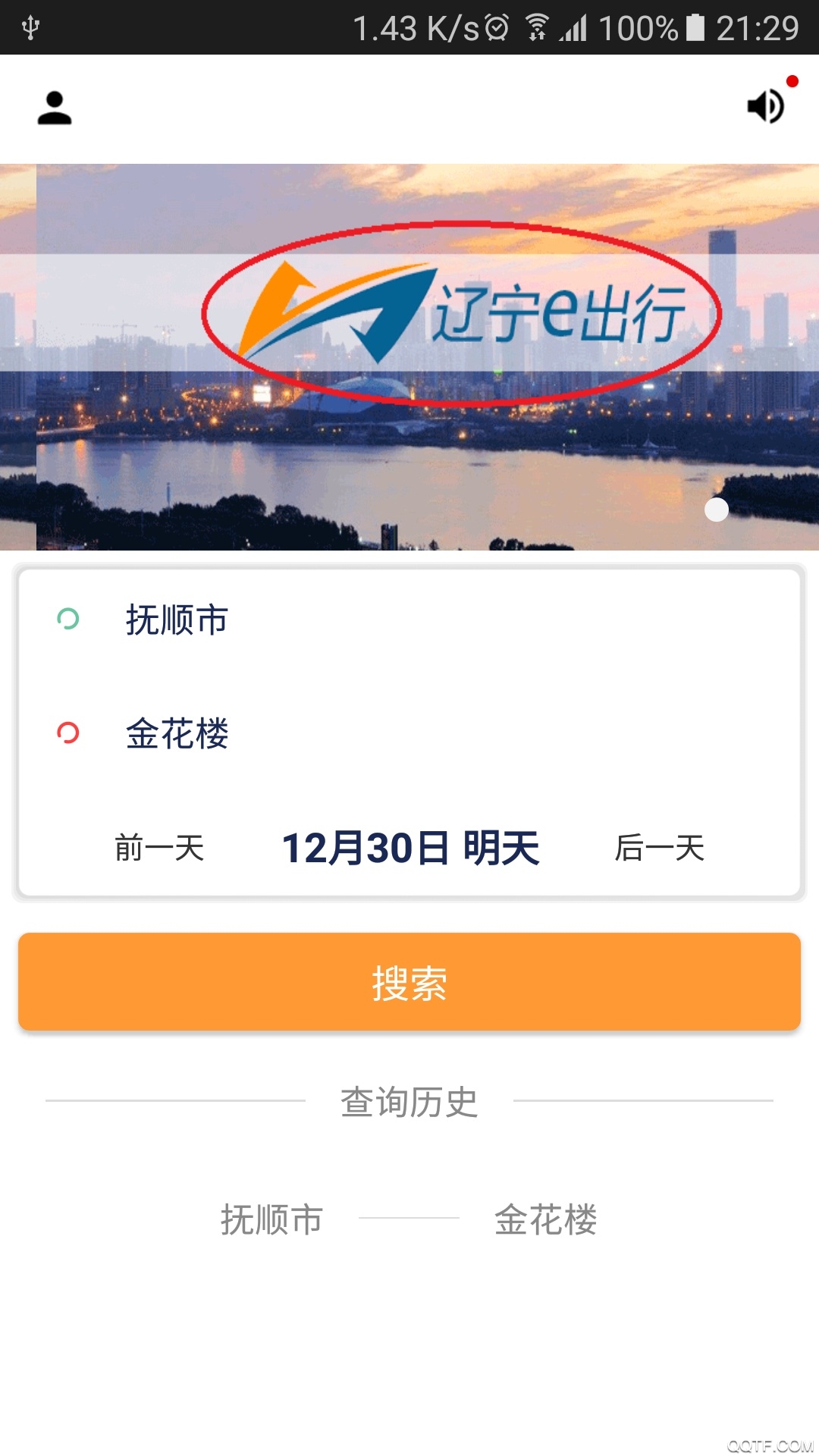
Task: Select 后一天 for the next day
Action: pos(659,848)
